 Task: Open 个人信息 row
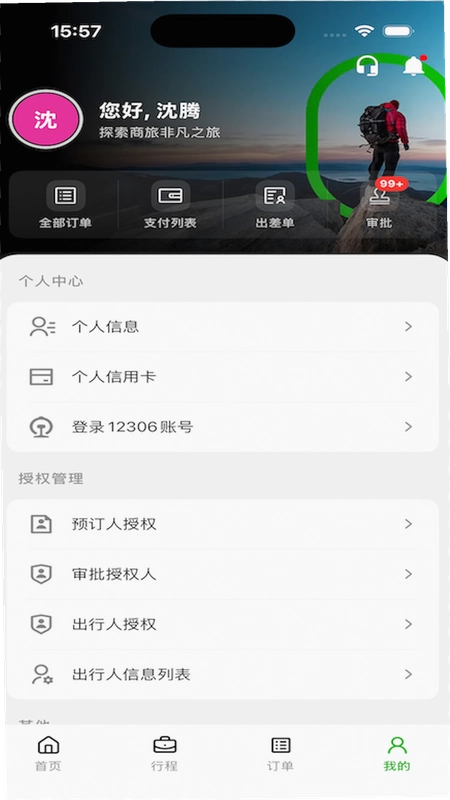(223, 327)
